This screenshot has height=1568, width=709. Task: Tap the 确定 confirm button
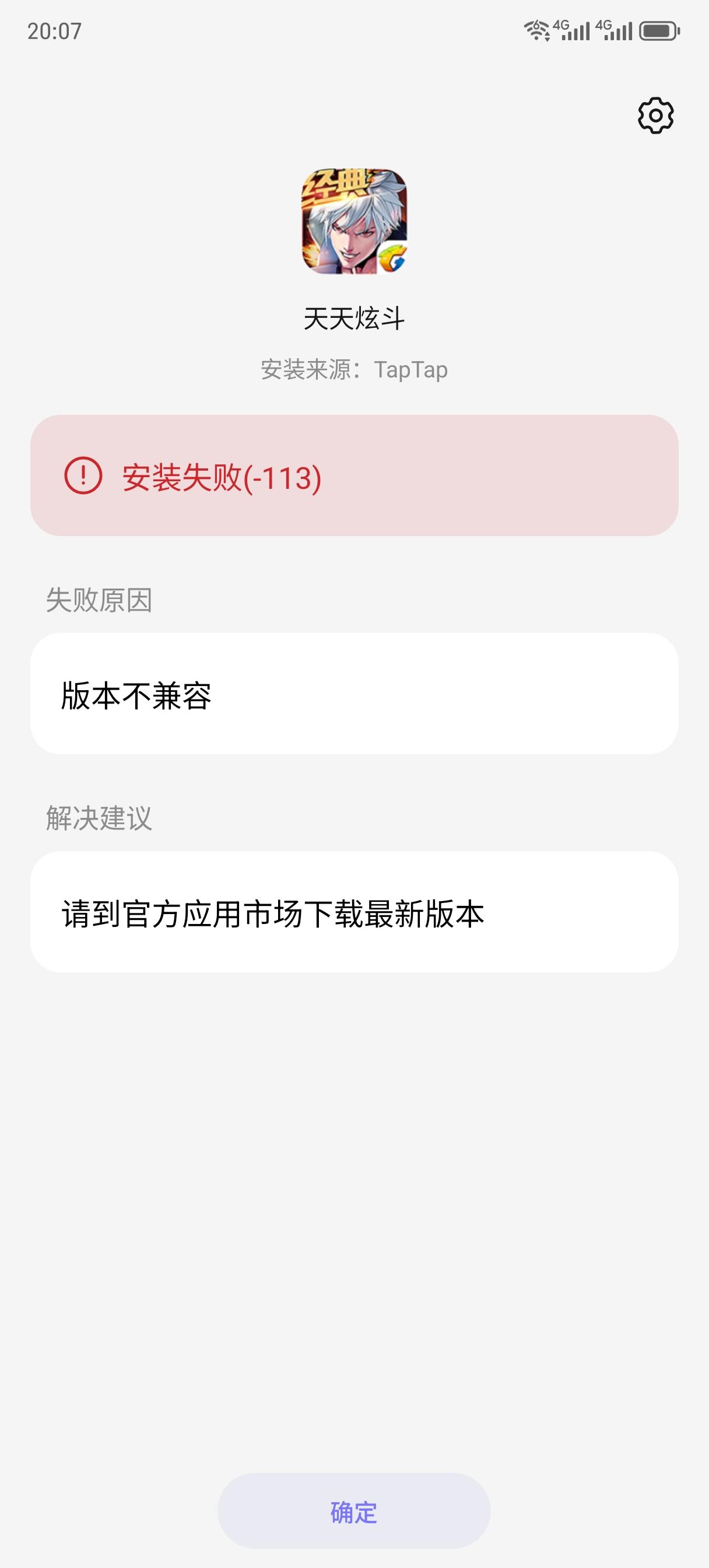[x=353, y=1511]
